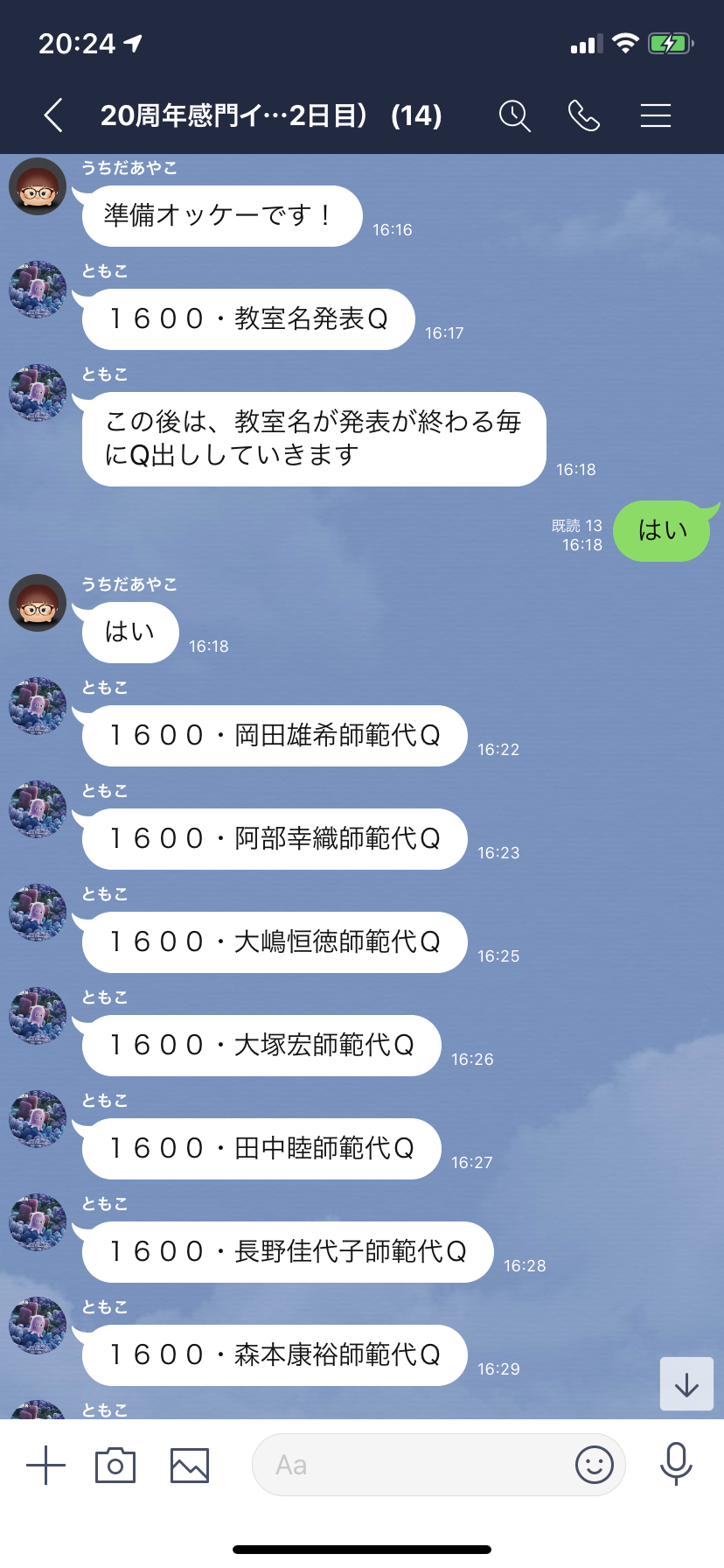Record a voice message with microphone
This screenshot has width=724, height=1568.
pos(676,1464)
